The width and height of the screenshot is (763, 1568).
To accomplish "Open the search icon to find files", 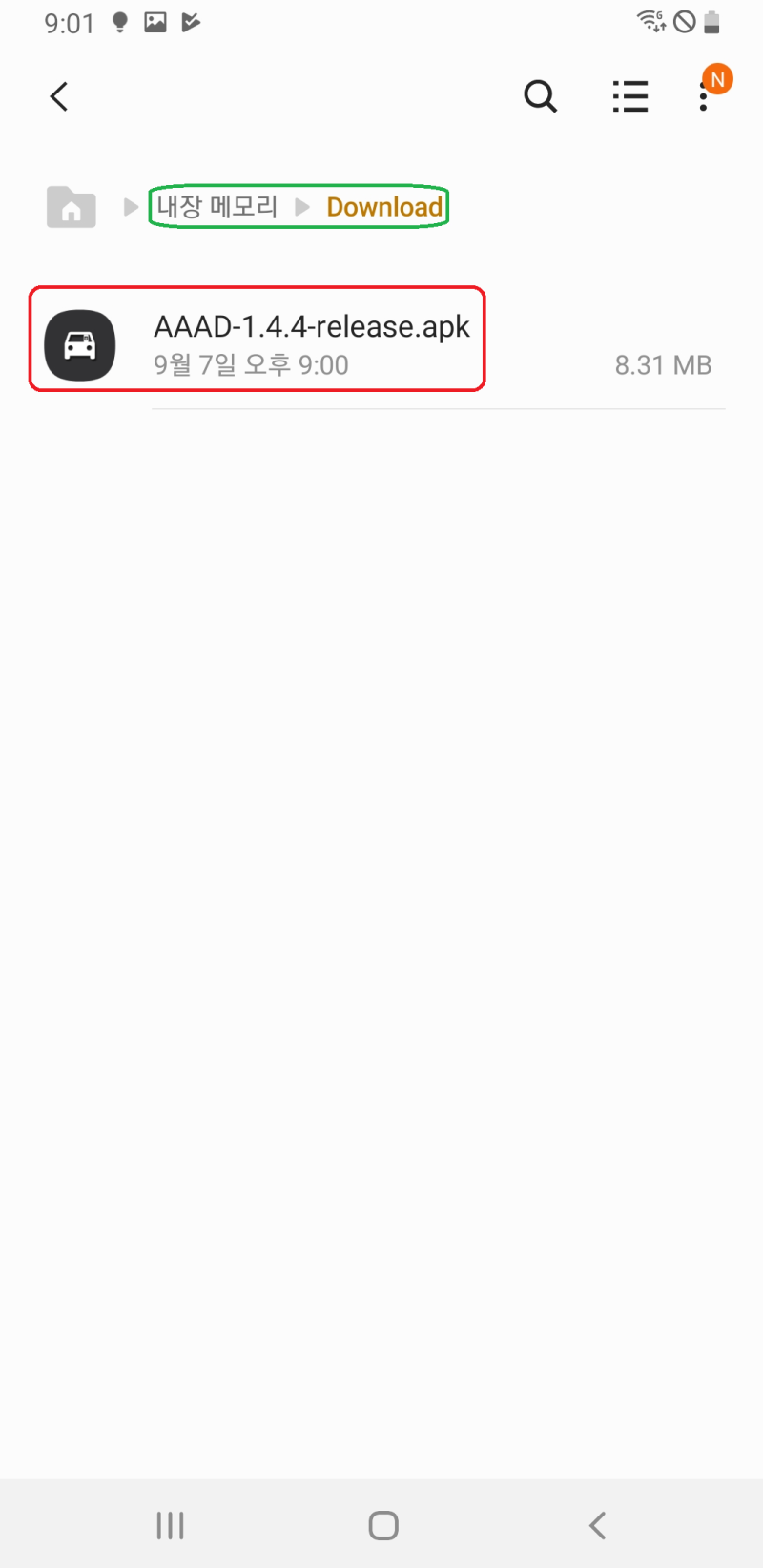I will (540, 96).
